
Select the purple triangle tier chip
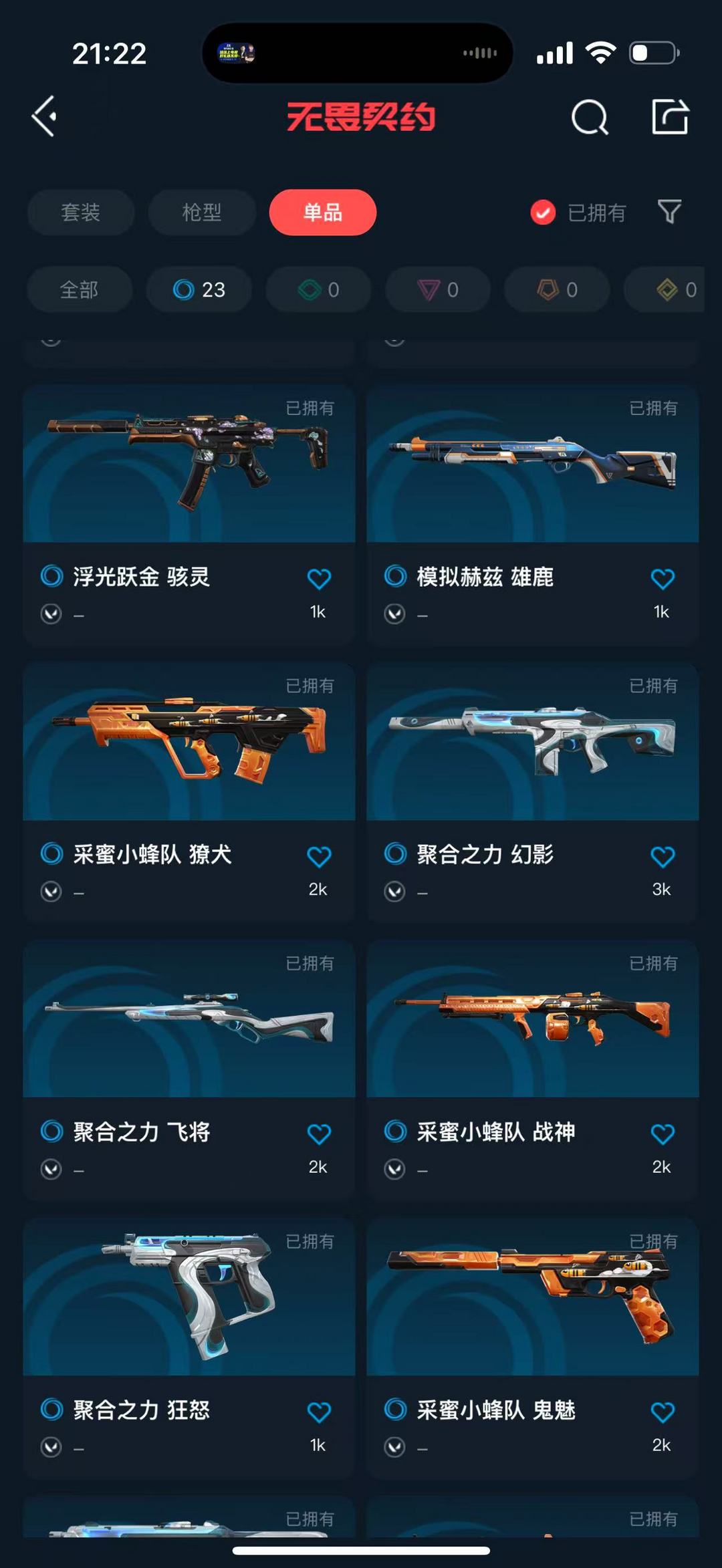click(x=438, y=289)
